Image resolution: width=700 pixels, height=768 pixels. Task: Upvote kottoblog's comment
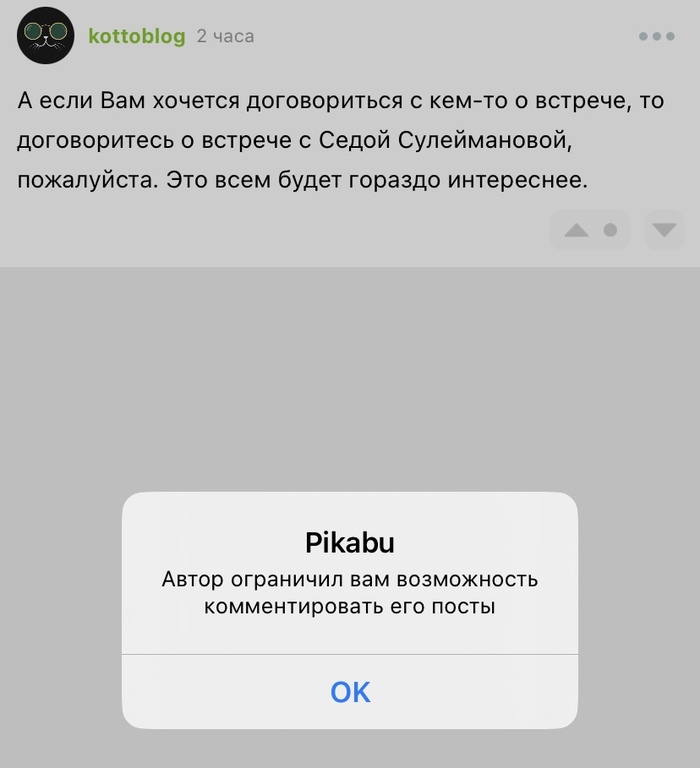tap(577, 230)
